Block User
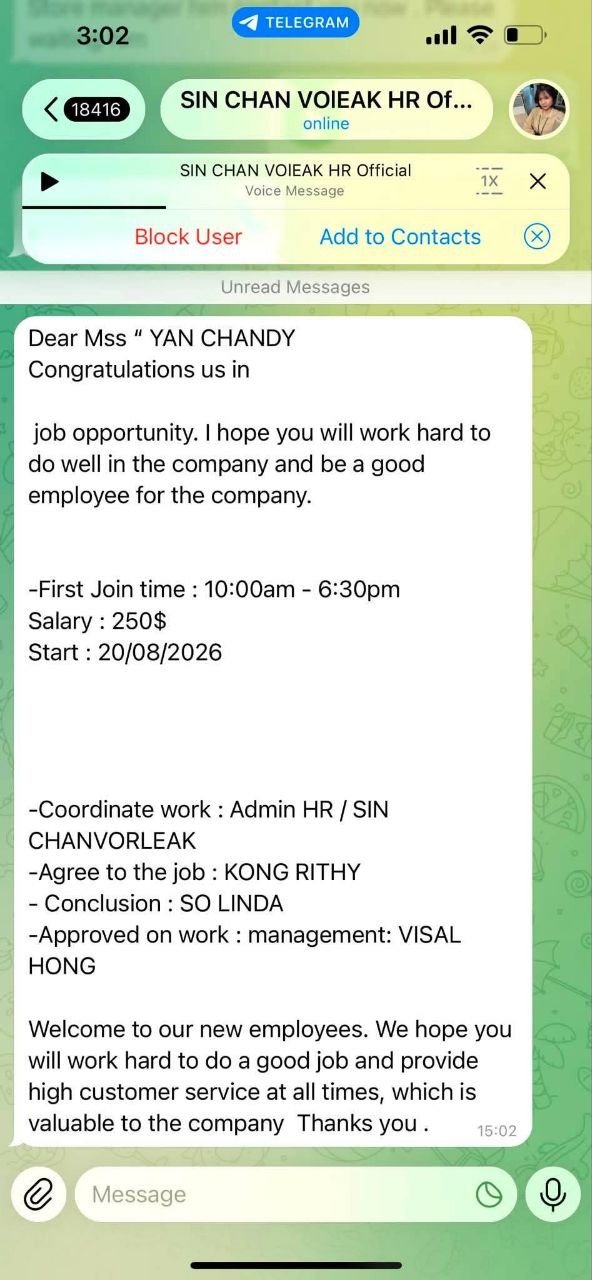The width and height of the screenshot is (592, 1280). pos(188,237)
